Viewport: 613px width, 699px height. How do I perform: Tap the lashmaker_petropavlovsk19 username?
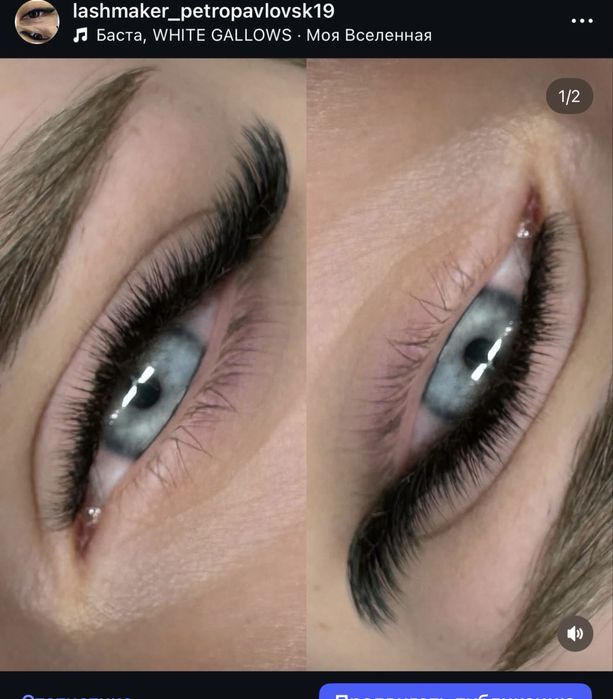point(203,11)
